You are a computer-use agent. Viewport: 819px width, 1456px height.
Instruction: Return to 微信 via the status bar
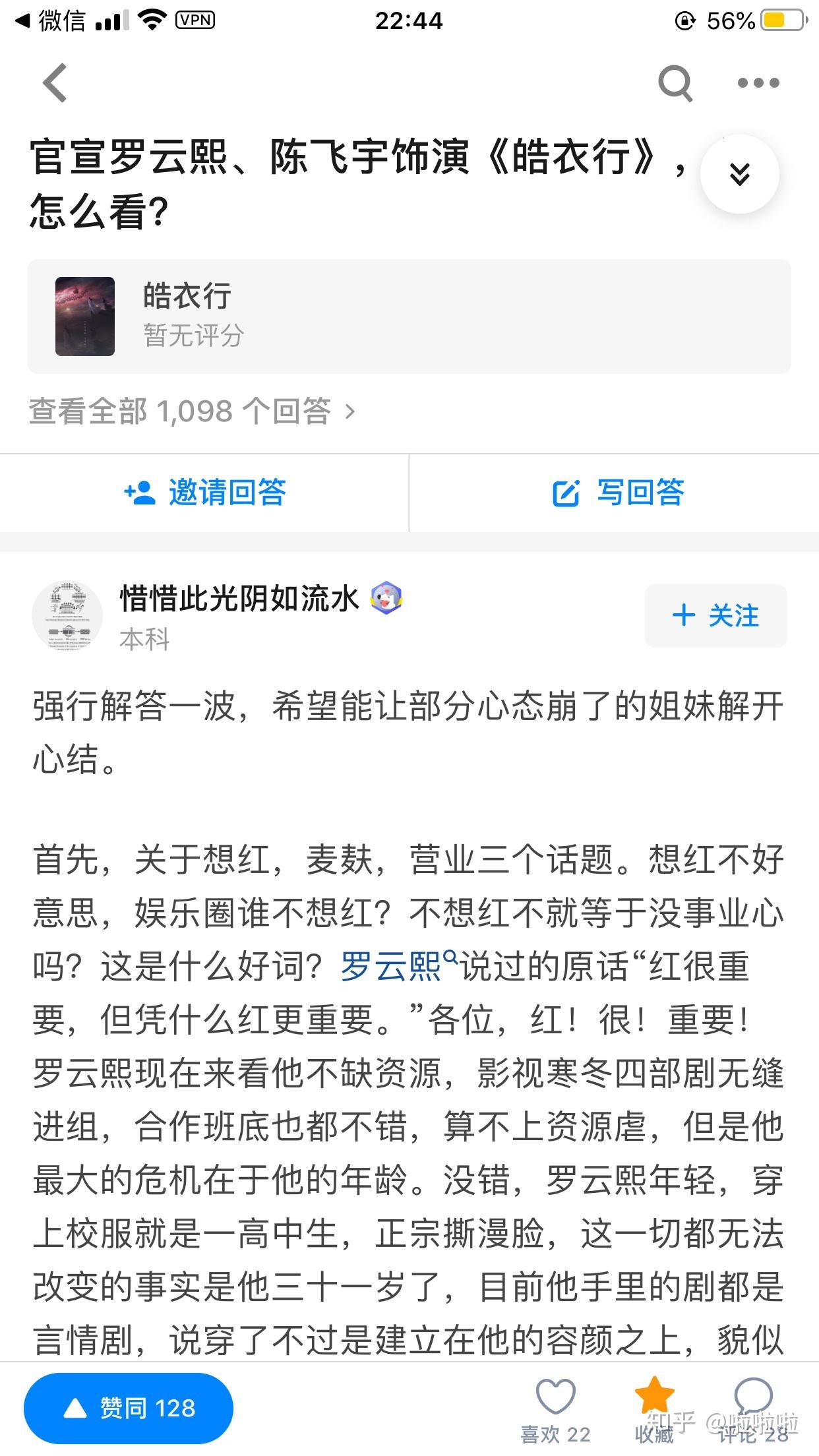point(51,21)
